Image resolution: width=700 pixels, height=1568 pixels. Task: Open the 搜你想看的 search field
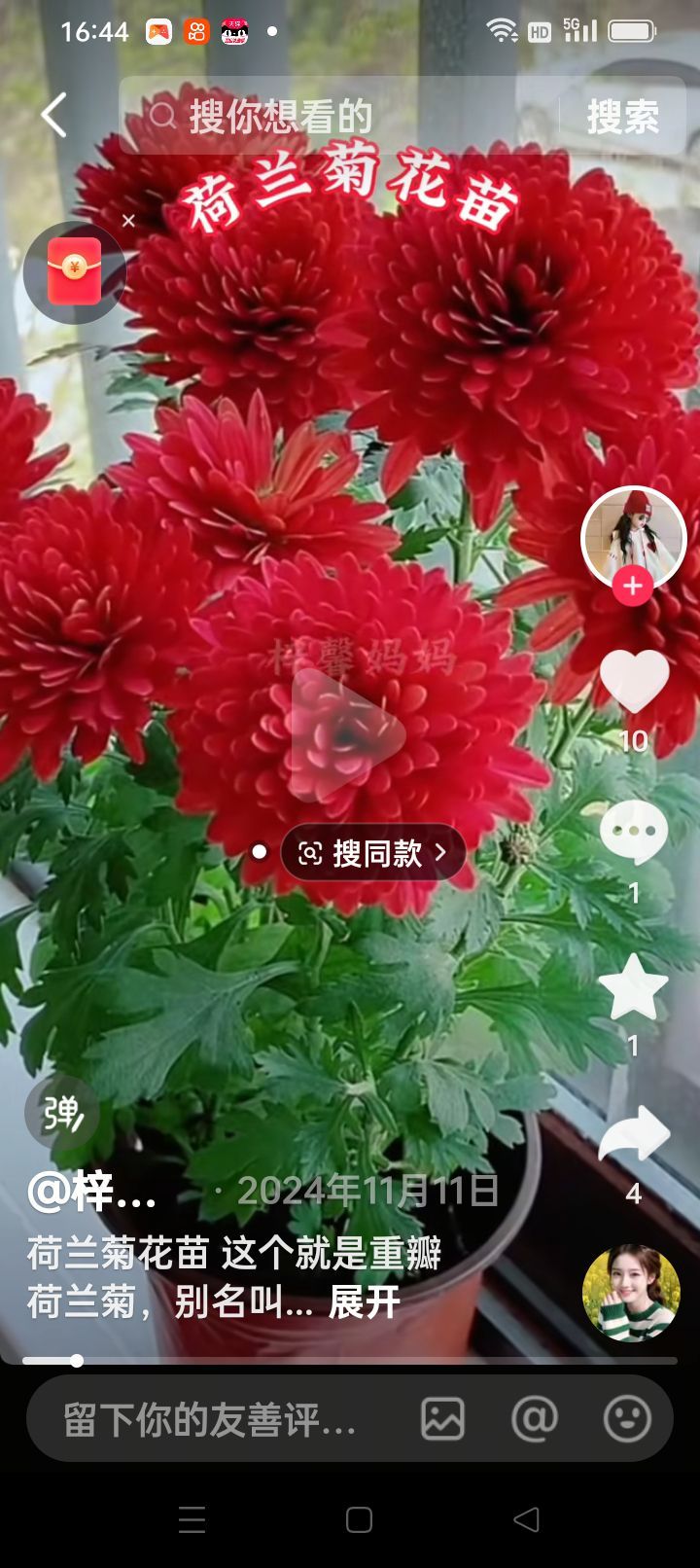click(331, 117)
